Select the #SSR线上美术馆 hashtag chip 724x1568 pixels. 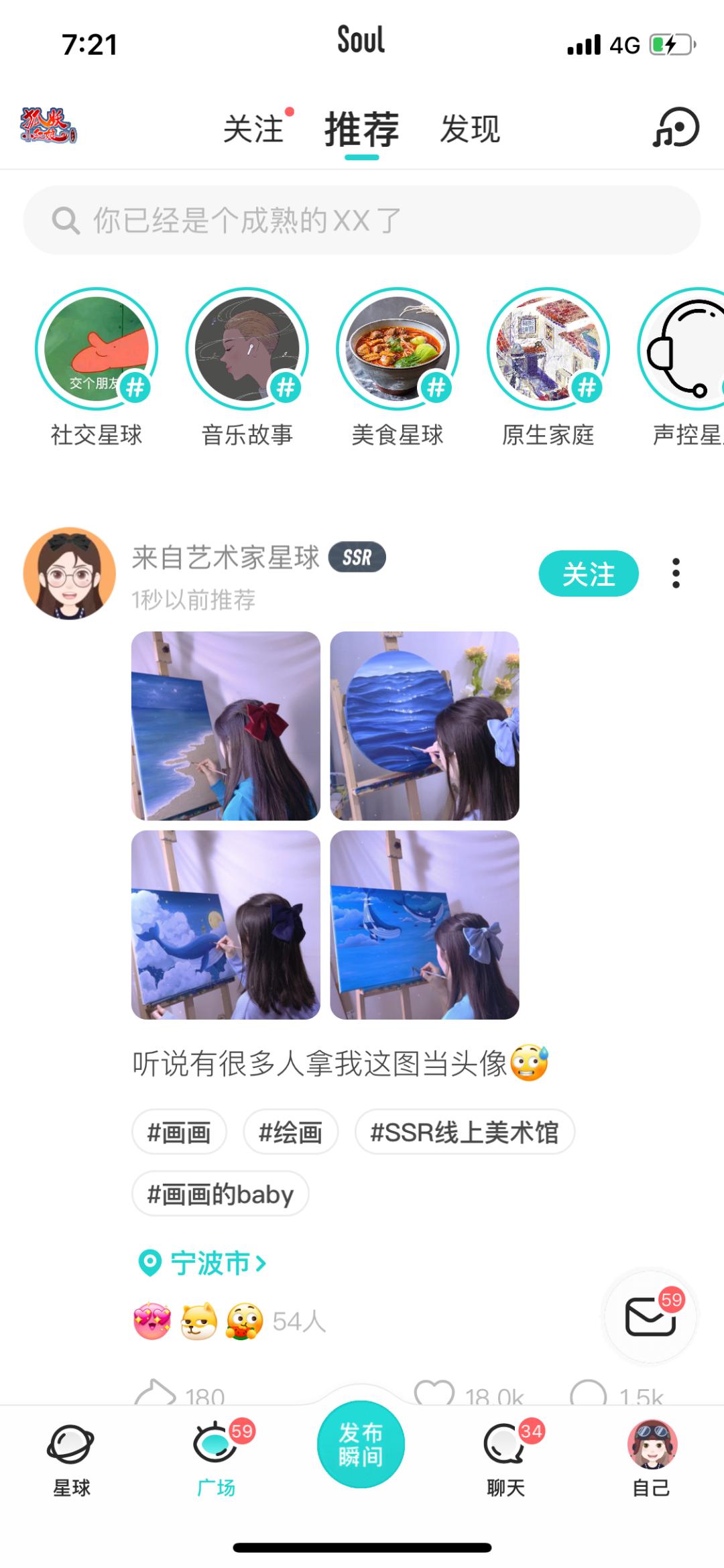click(464, 1132)
